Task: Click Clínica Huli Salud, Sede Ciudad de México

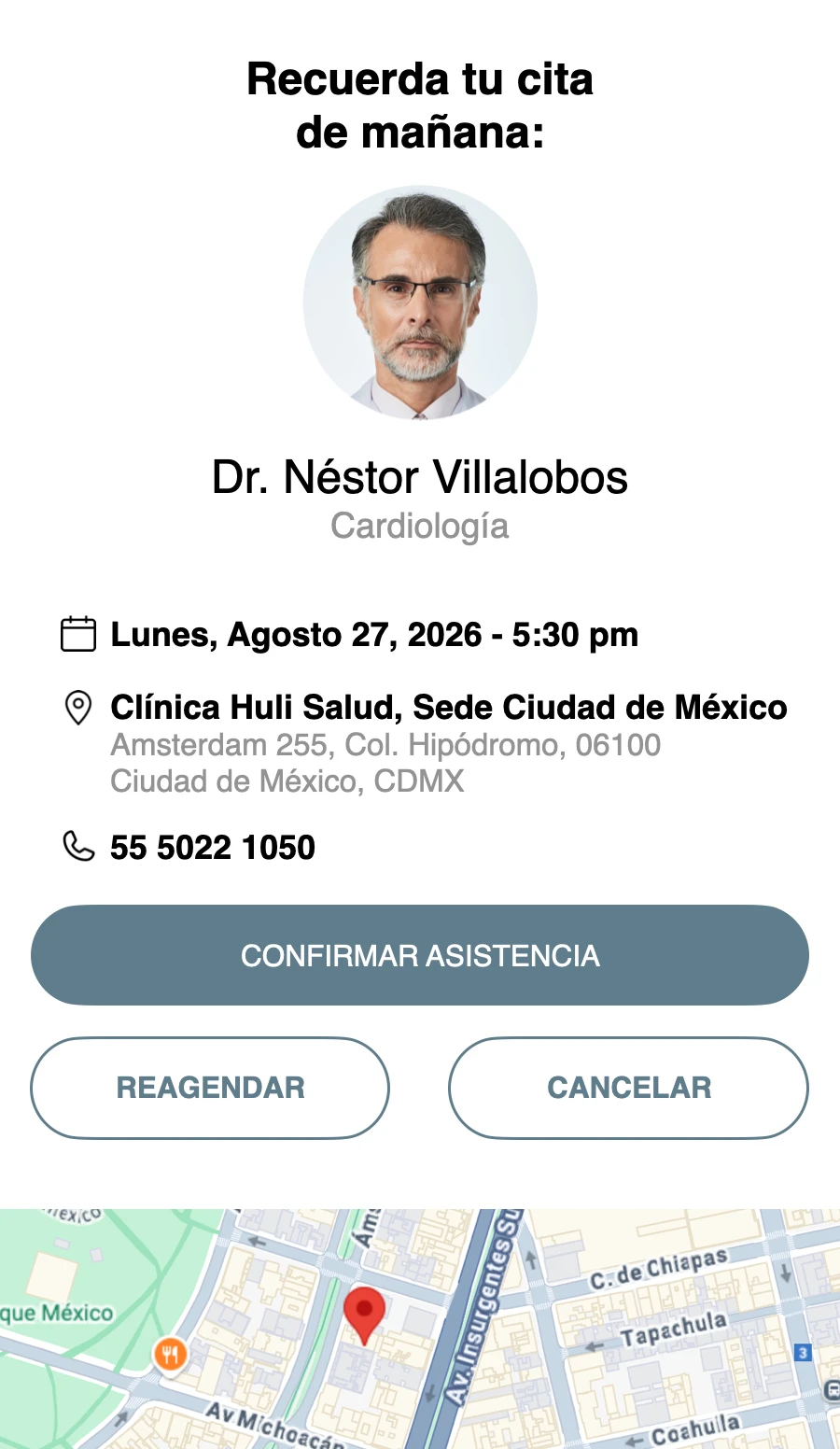Action: click(x=449, y=707)
